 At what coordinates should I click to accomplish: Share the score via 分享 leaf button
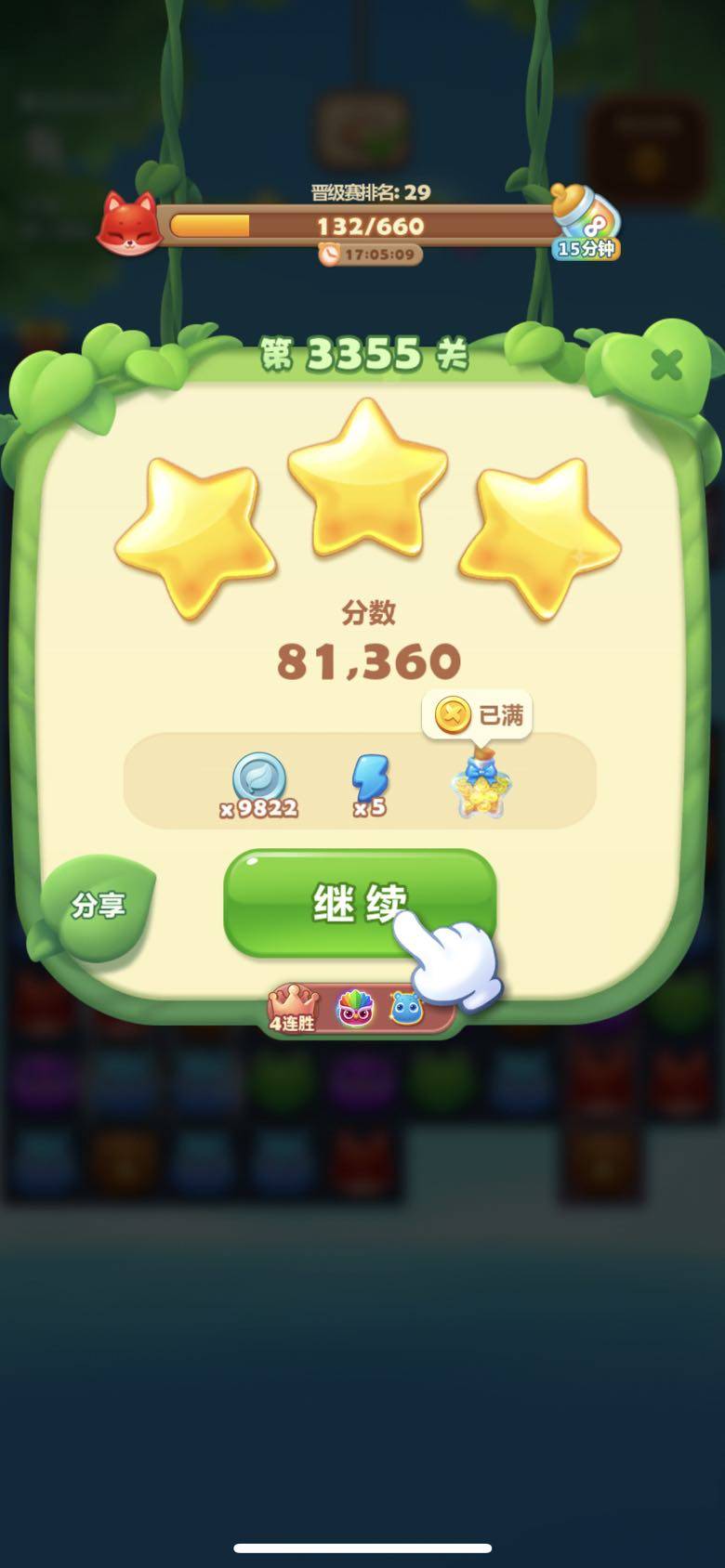[x=98, y=906]
